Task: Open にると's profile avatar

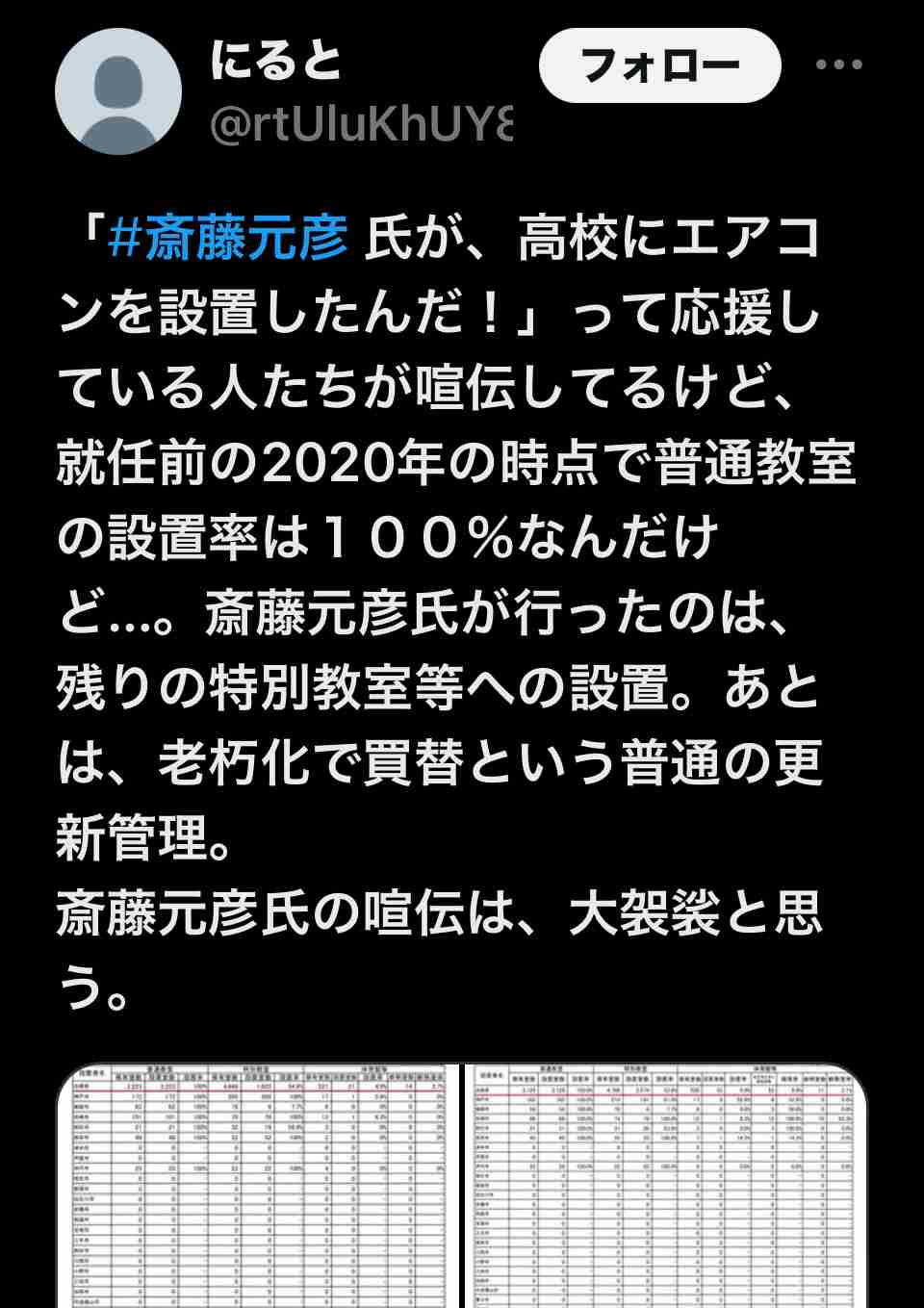Action: pos(117,92)
